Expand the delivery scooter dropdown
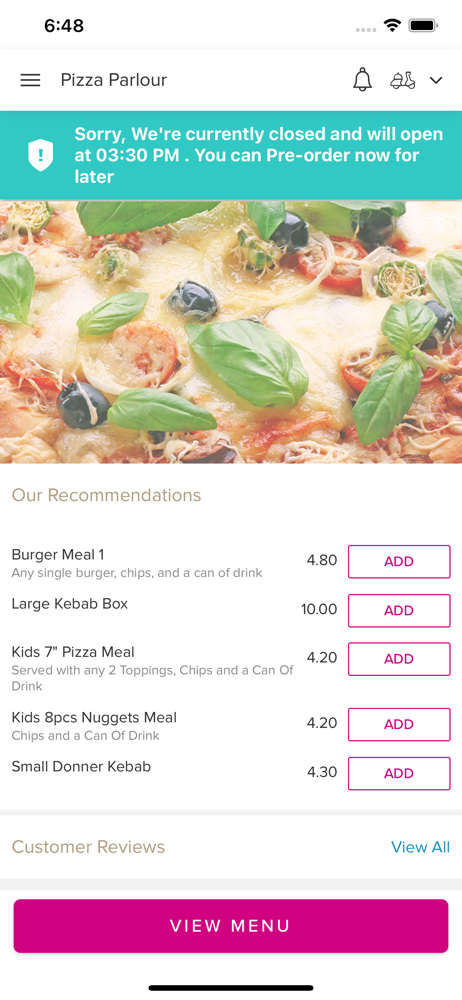Screen dimensions: 462x1000 point(416,80)
